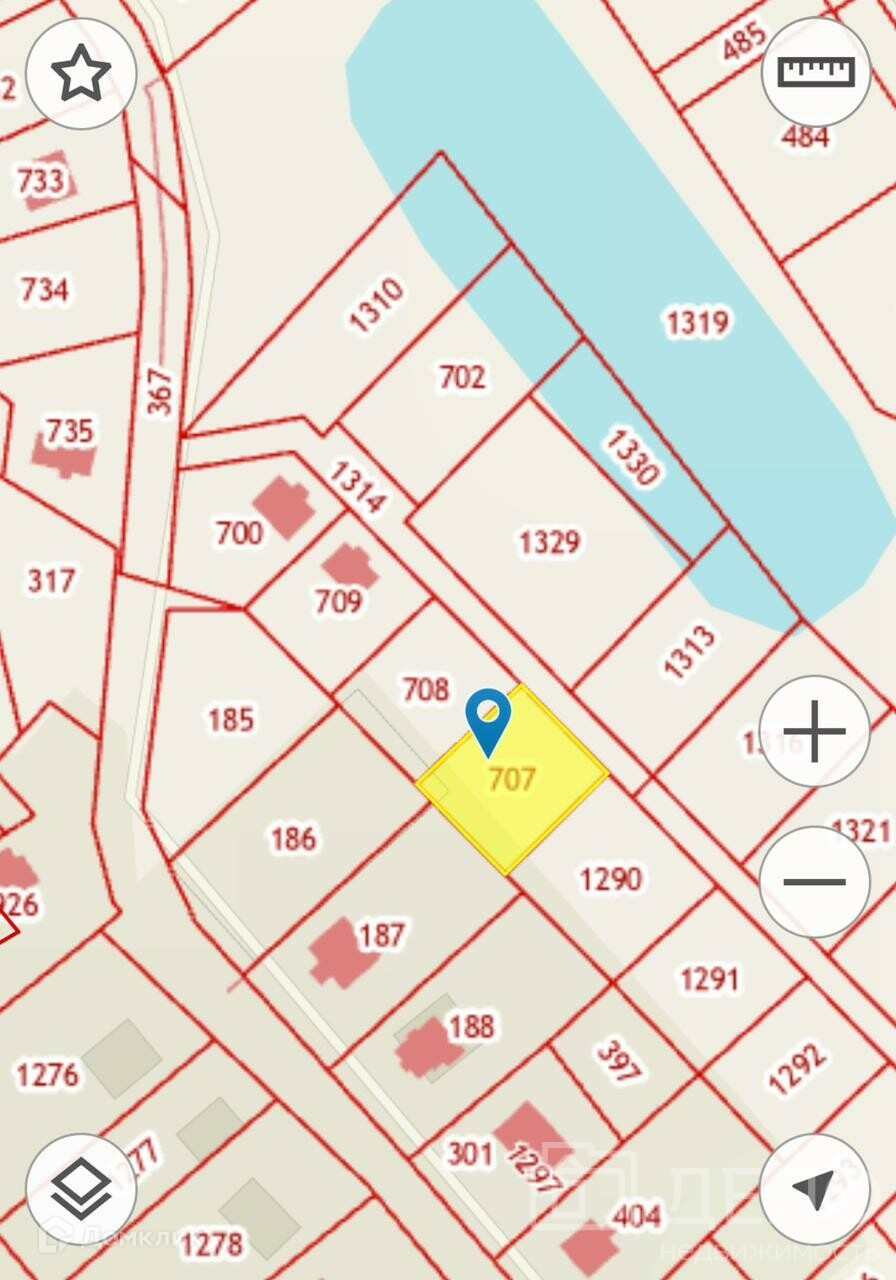Center the map on my location

(x=814, y=1188)
